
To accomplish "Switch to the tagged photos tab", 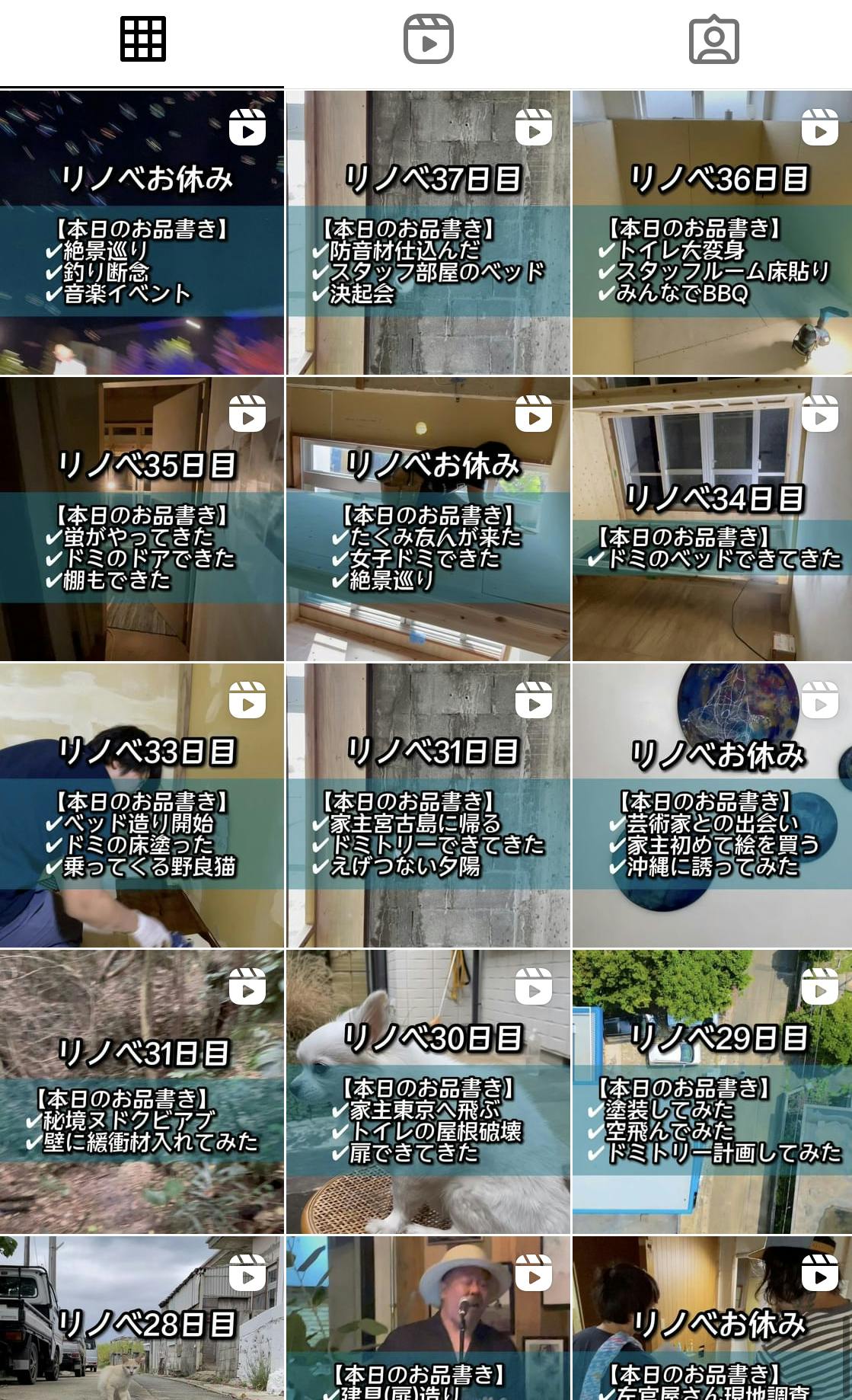I will [713, 40].
